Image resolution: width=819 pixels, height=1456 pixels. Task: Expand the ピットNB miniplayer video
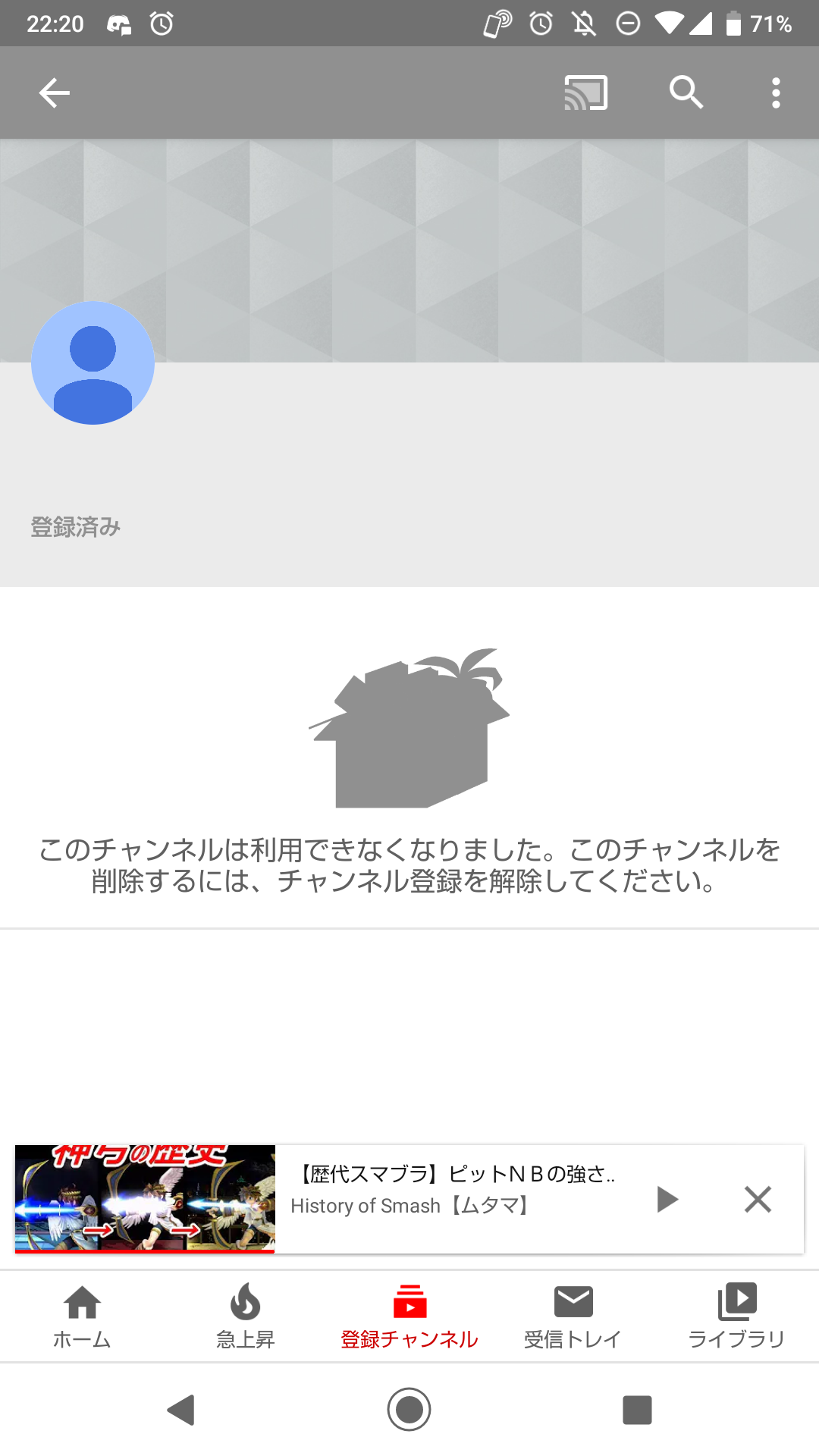point(455,1189)
